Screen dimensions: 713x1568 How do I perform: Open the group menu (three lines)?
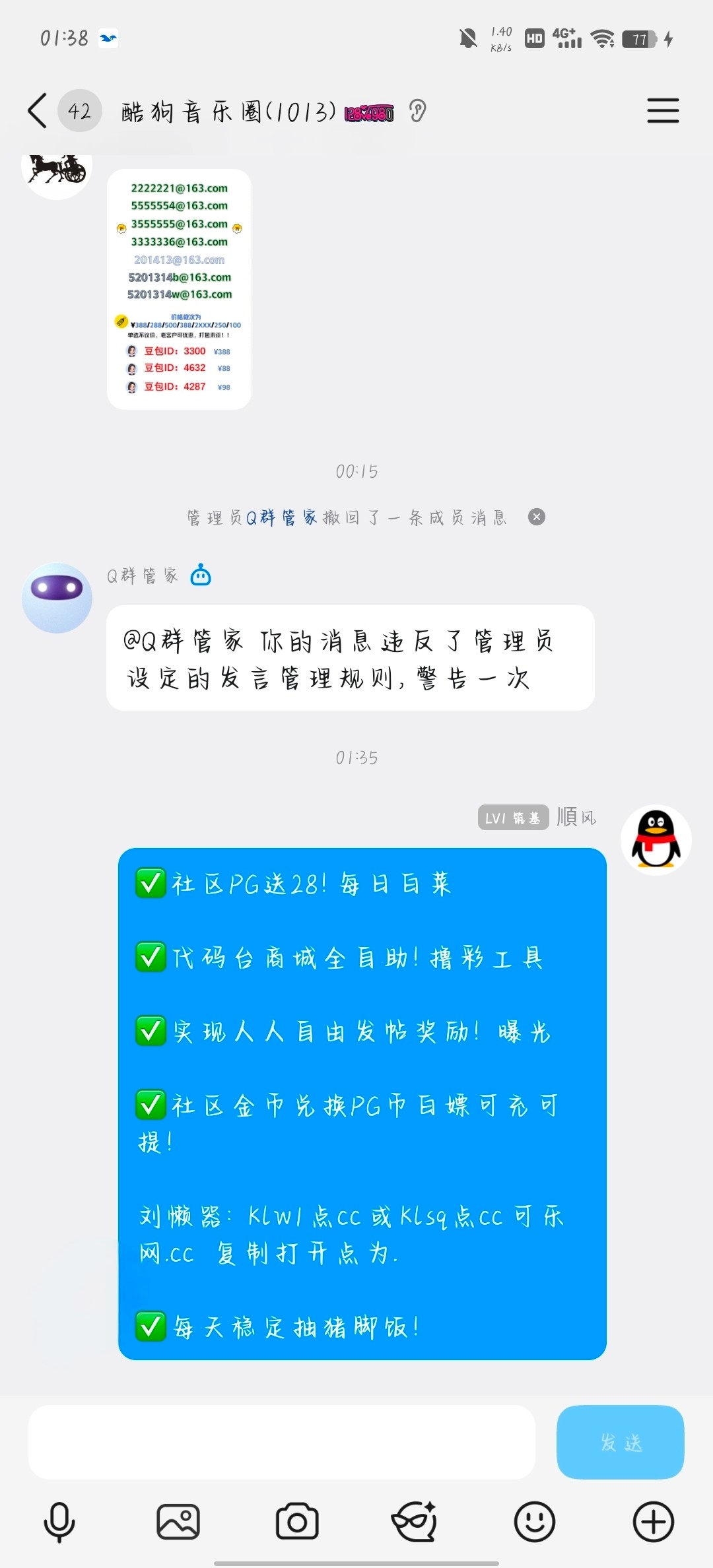pos(662,110)
